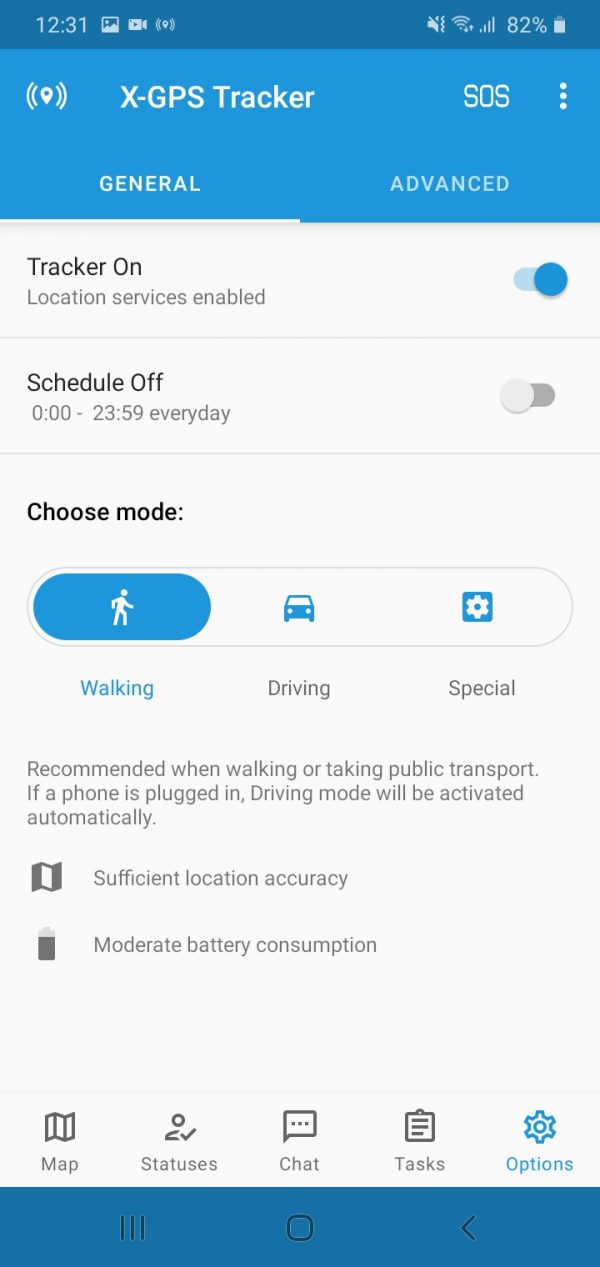The image size is (600, 1267).
Task: Select the Special mode option
Action: (x=477, y=607)
